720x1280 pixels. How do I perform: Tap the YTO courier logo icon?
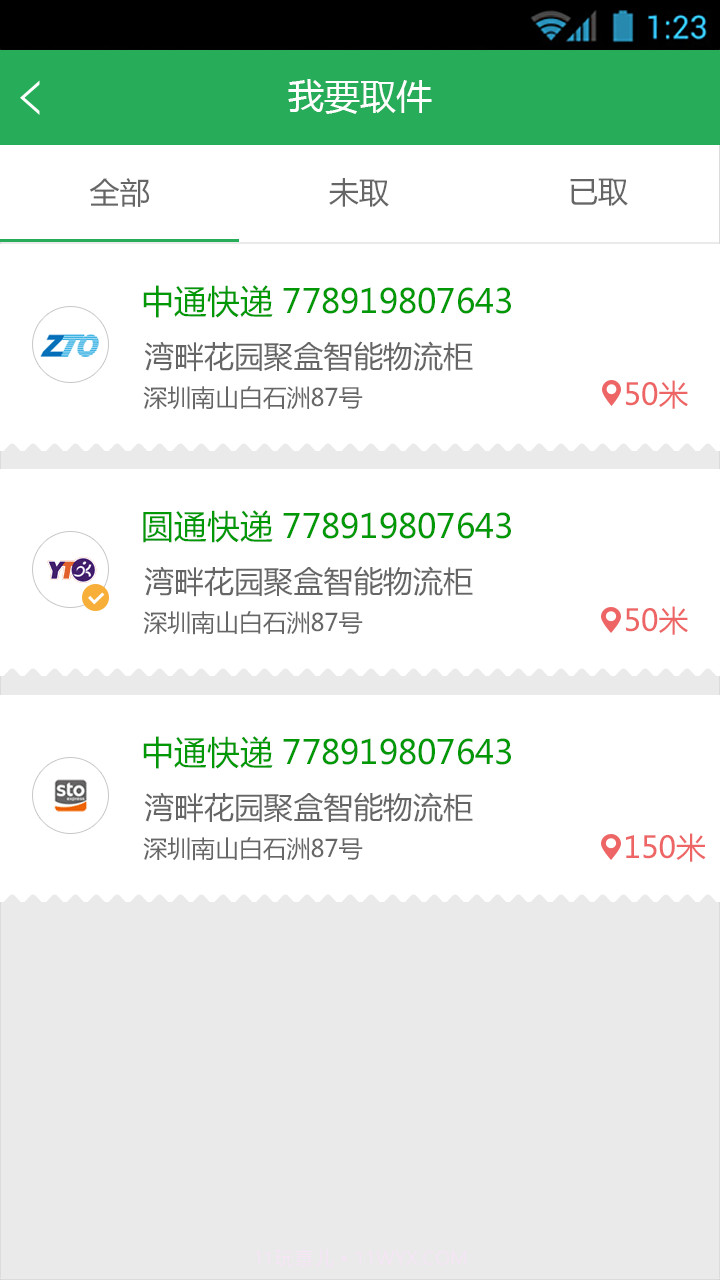pyautogui.click(x=70, y=570)
